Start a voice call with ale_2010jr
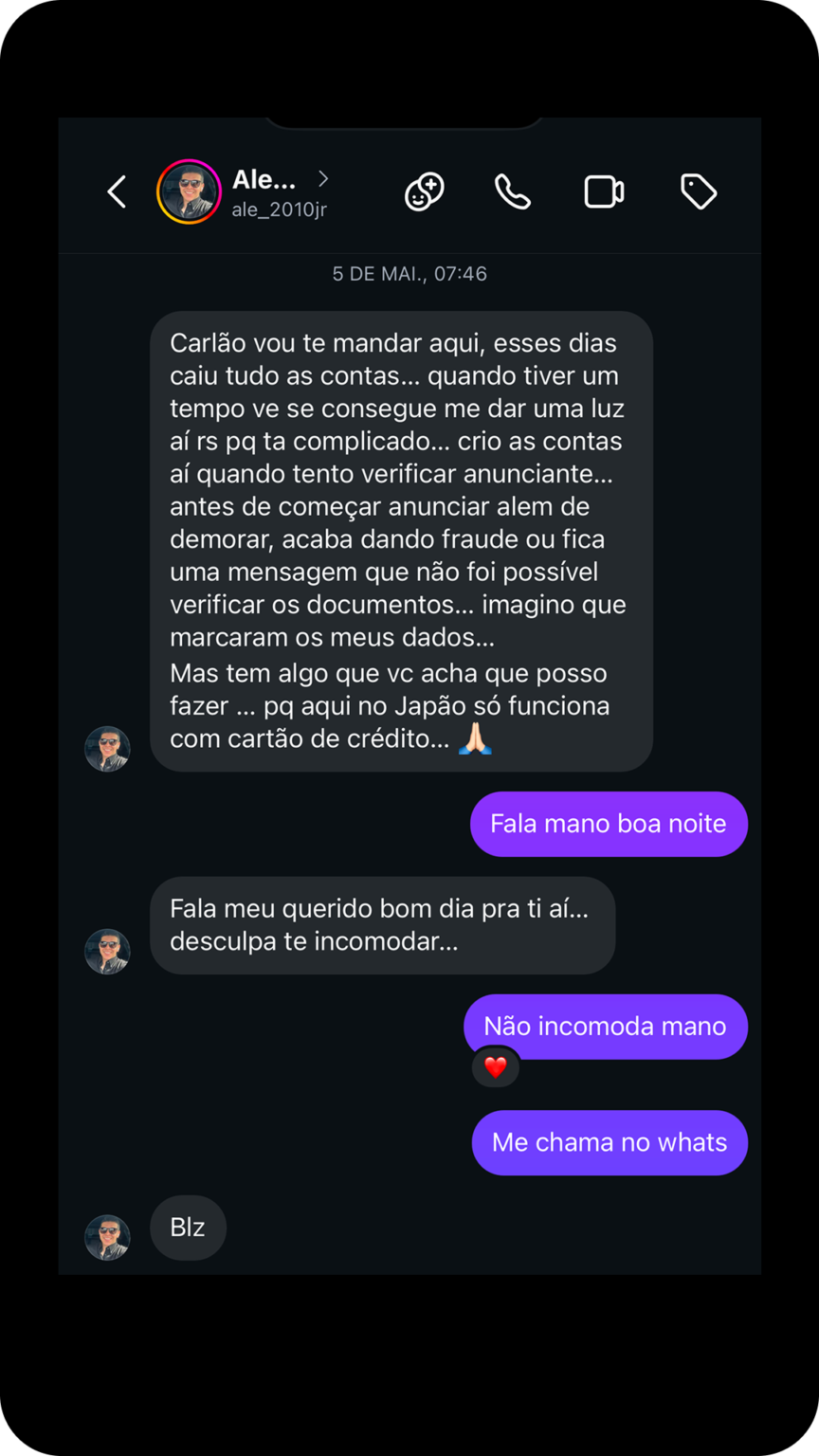819x1456 pixels. pos(513,192)
